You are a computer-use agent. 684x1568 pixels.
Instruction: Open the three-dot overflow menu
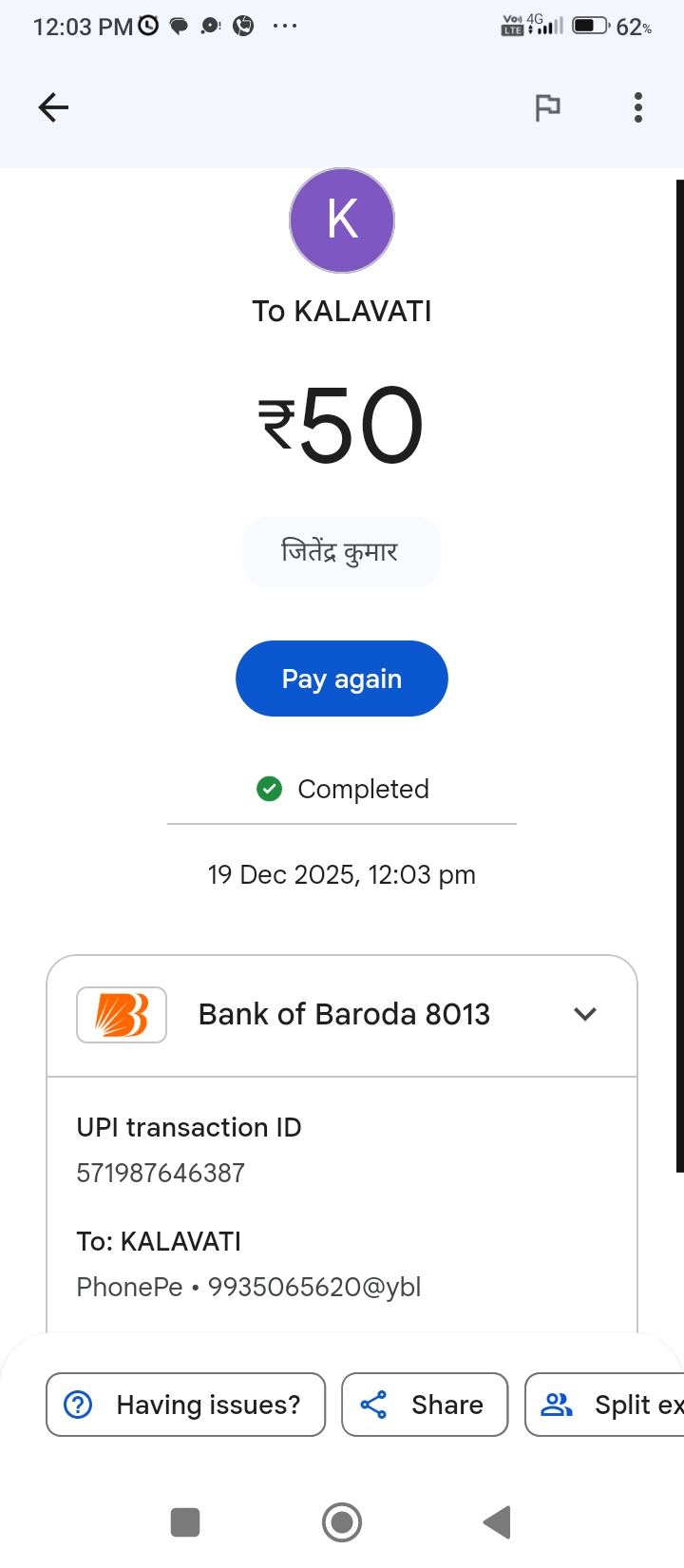(638, 107)
